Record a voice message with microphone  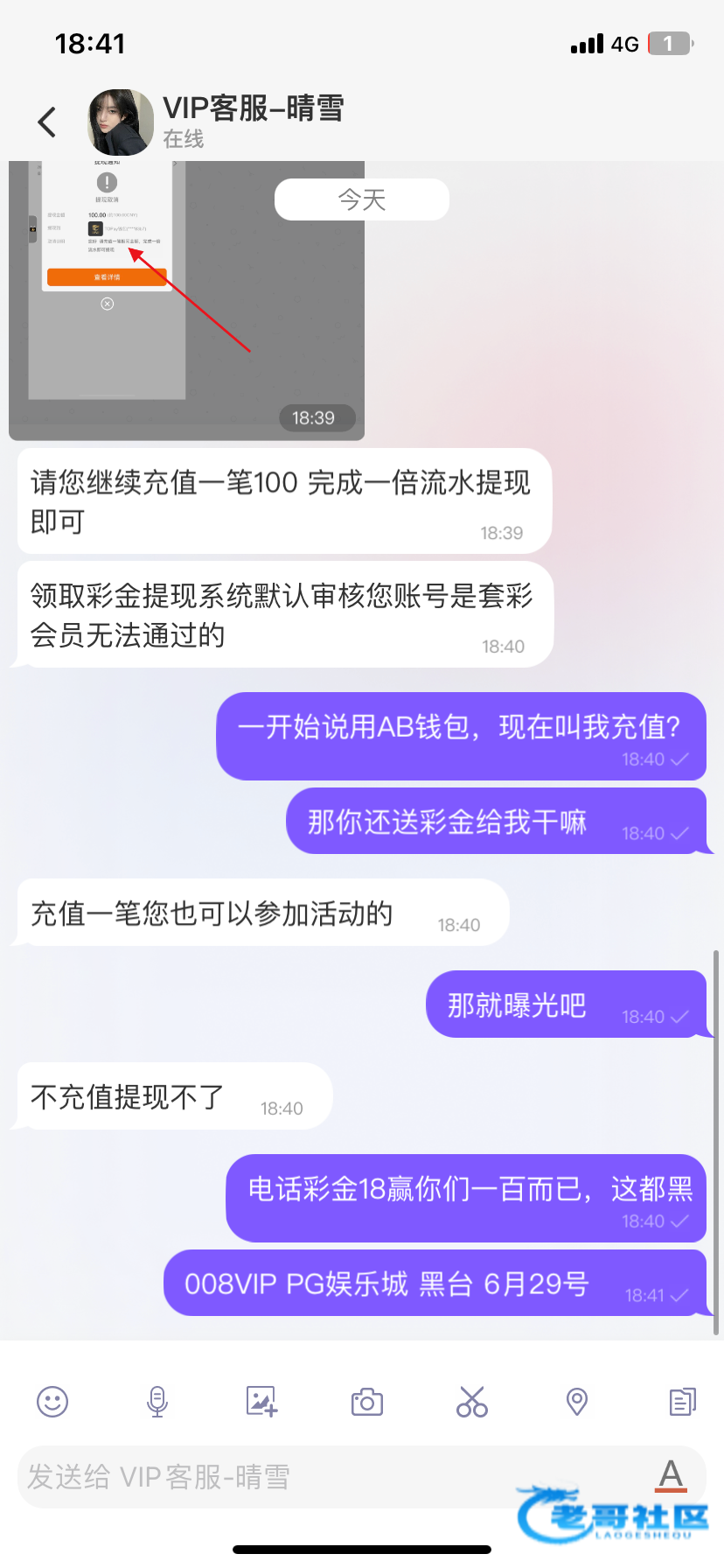pos(157,1402)
